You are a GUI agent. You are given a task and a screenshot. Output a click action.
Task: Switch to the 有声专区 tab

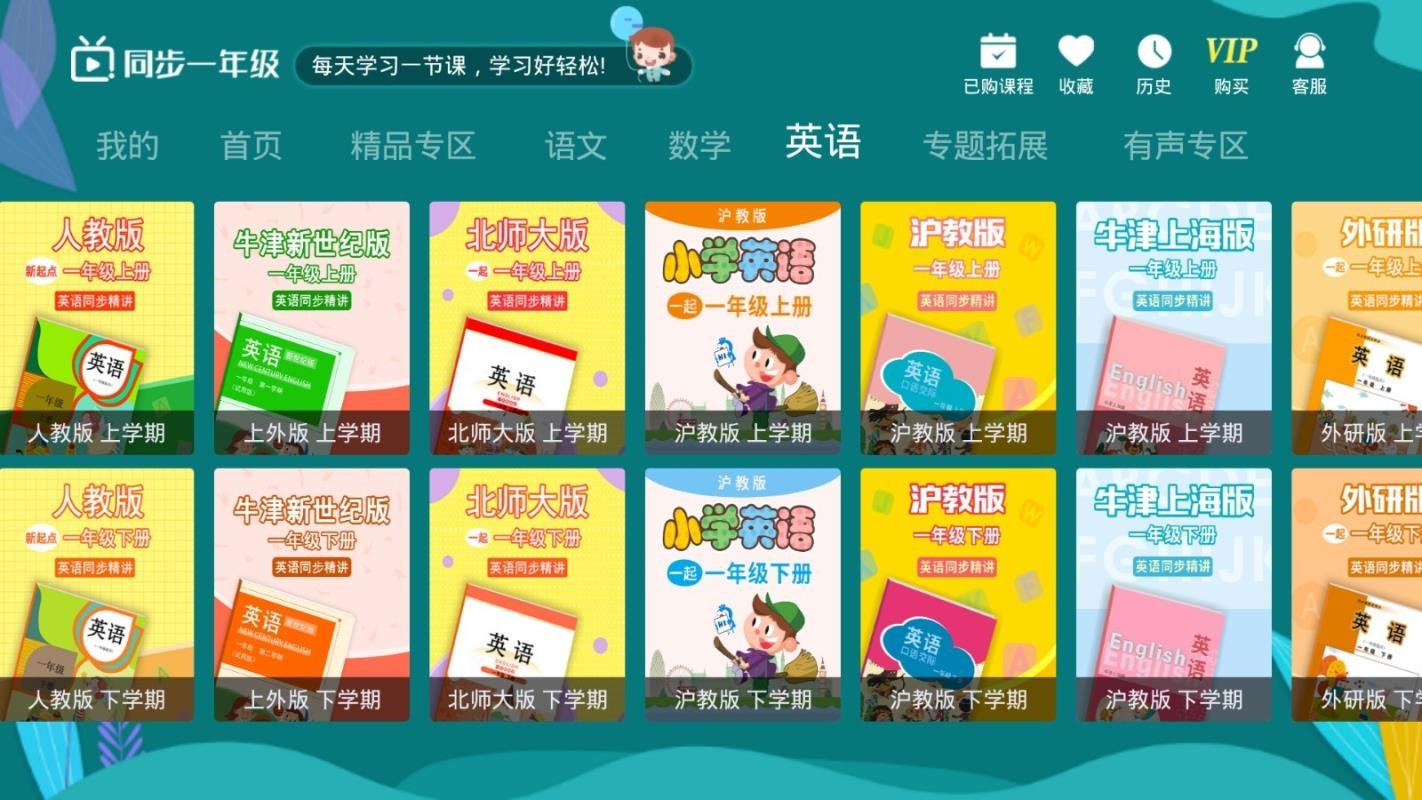1185,146
